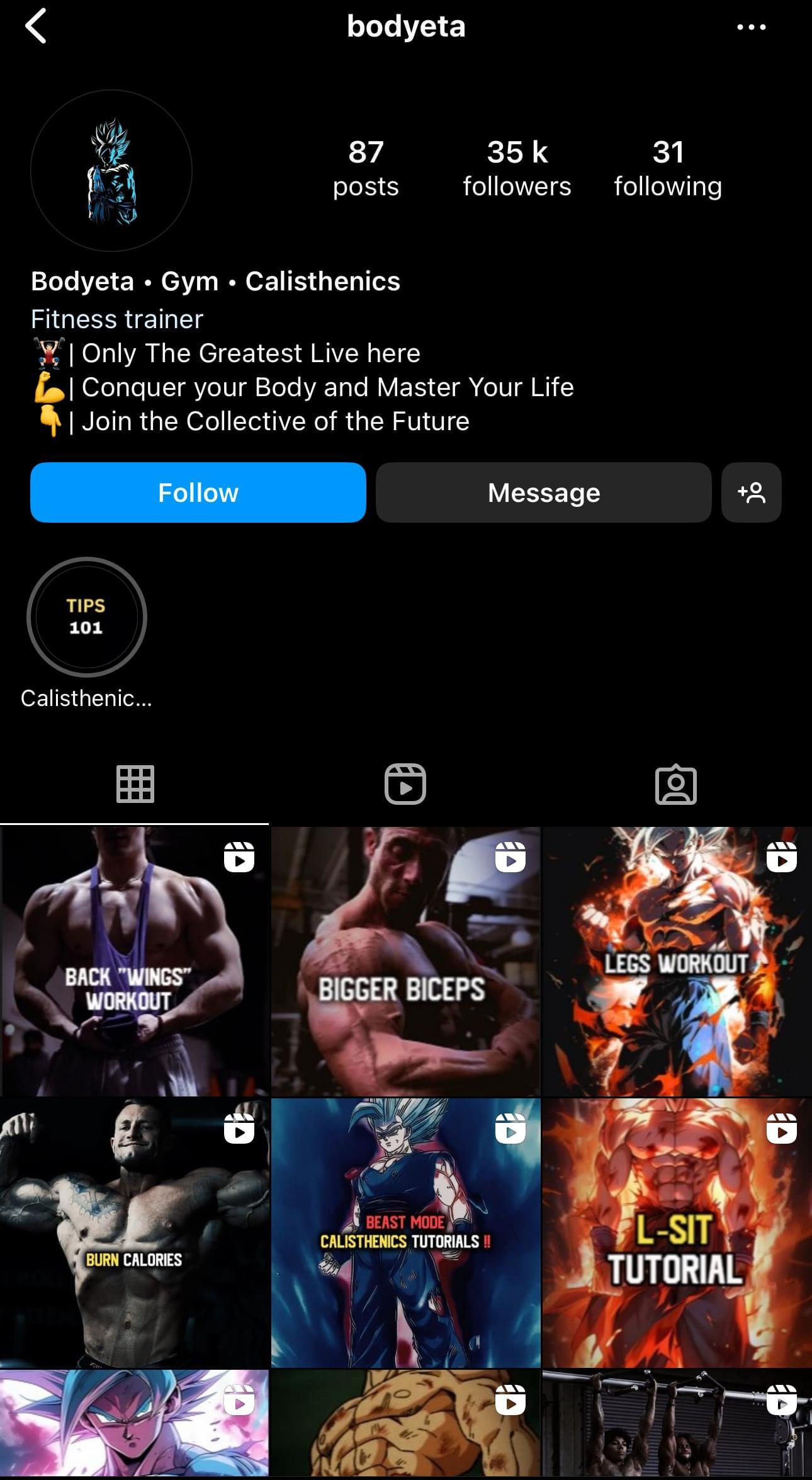Go back using the top arrow

coord(37,26)
